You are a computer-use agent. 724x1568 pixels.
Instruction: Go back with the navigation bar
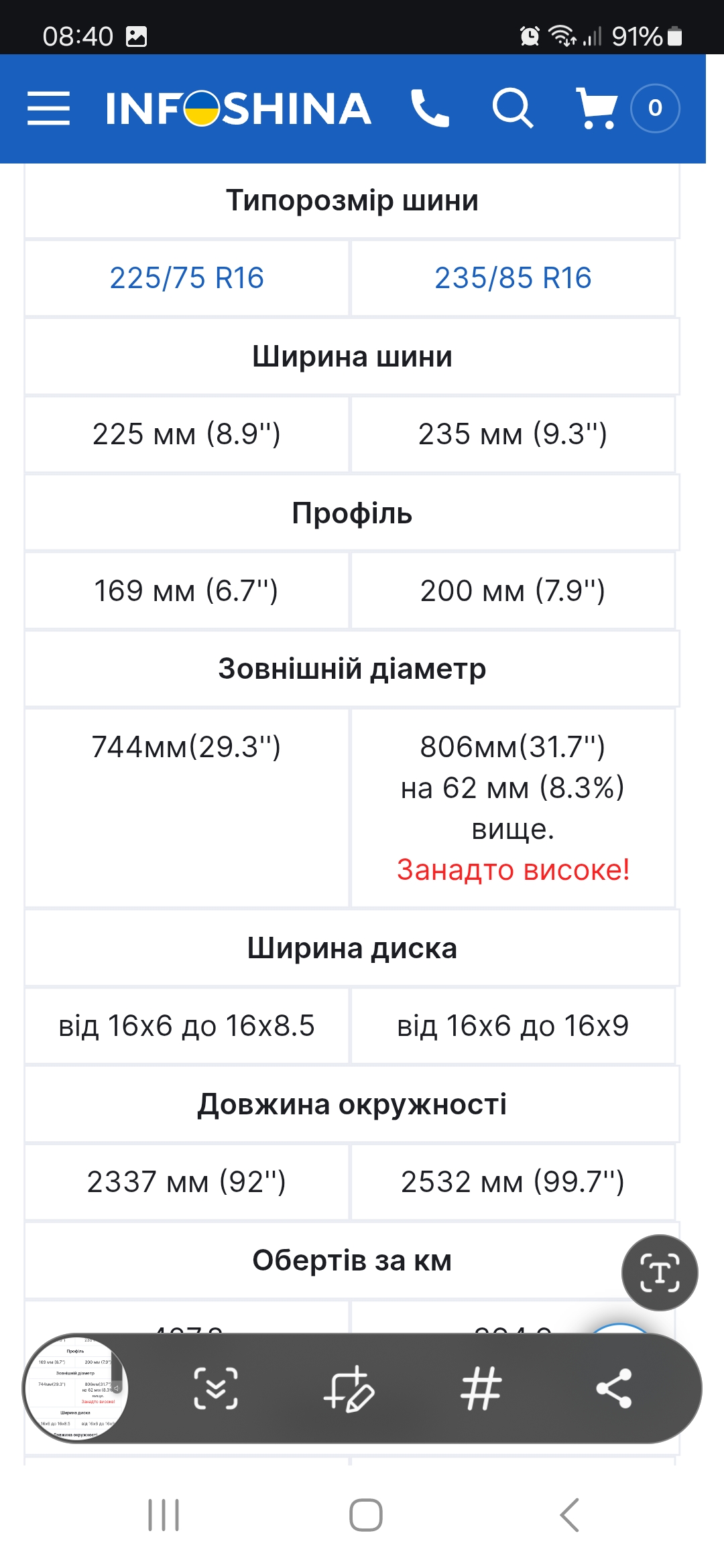coord(570,1515)
